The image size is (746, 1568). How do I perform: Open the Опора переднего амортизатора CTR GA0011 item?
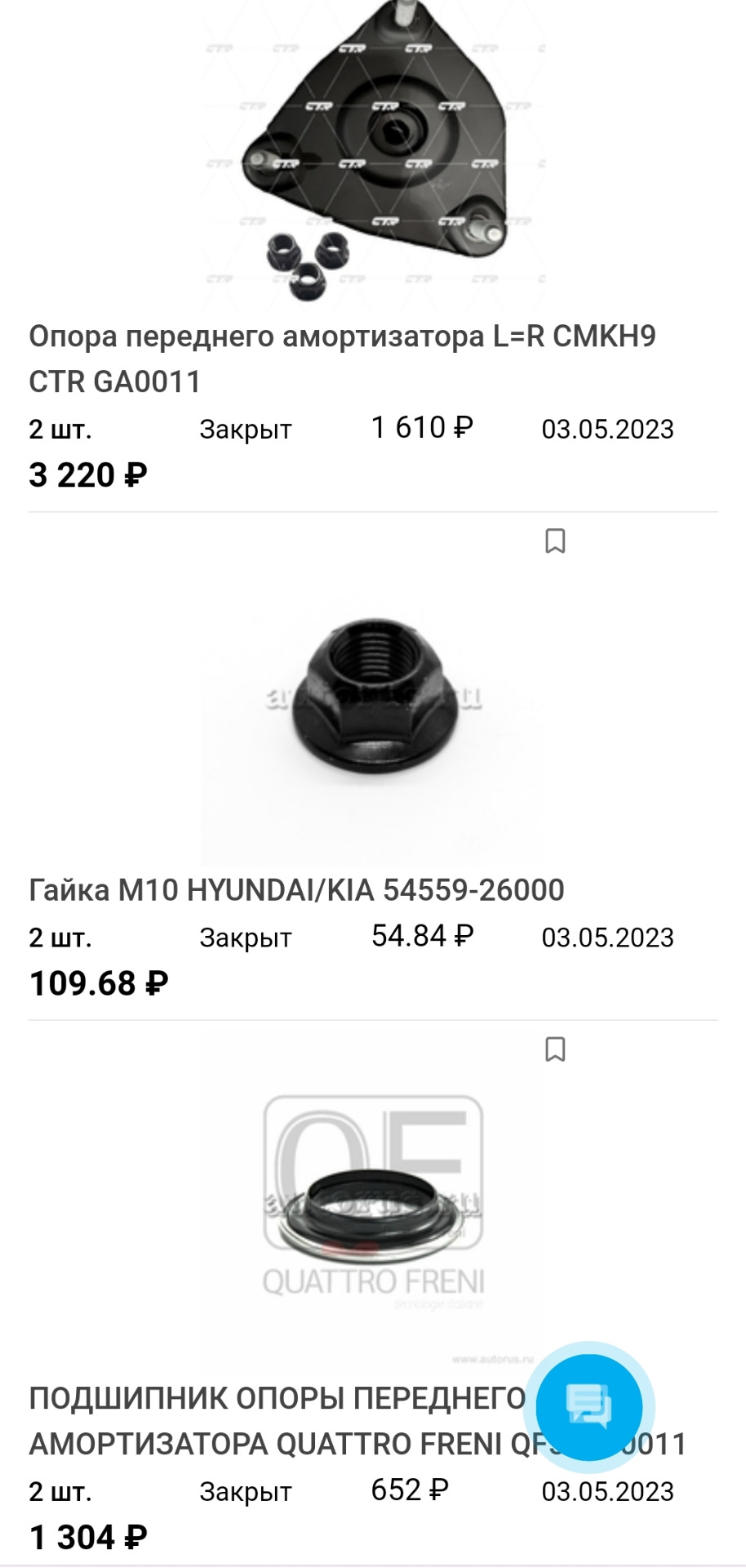click(x=342, y=359)
